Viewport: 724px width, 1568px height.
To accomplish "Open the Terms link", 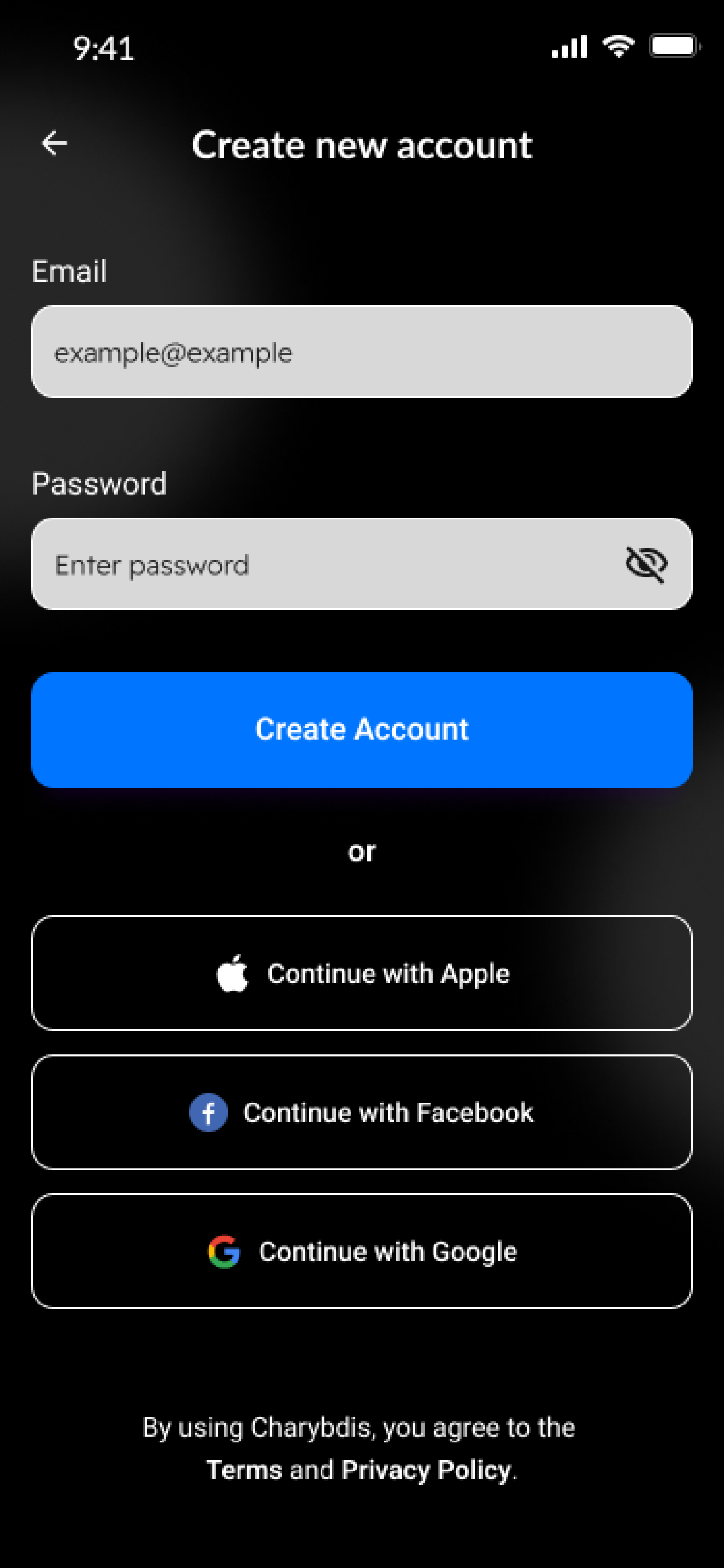I will (244, 1470).
